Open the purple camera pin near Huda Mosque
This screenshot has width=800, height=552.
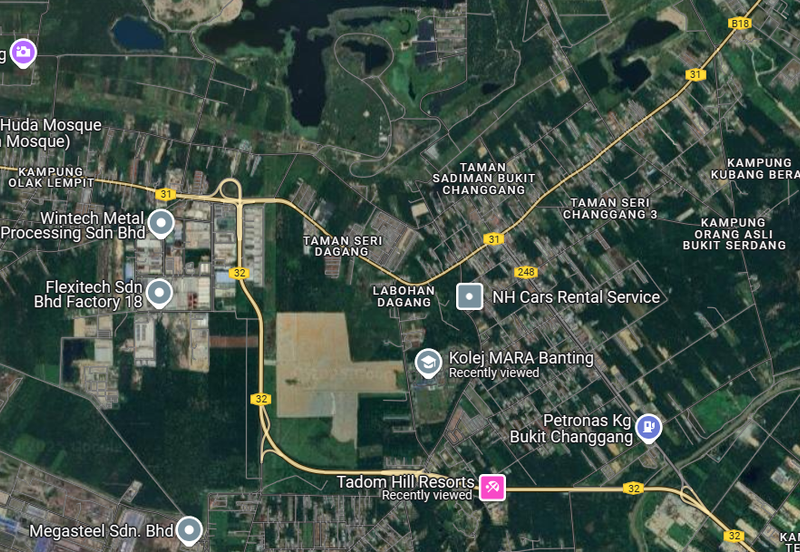tap(22, 50)
